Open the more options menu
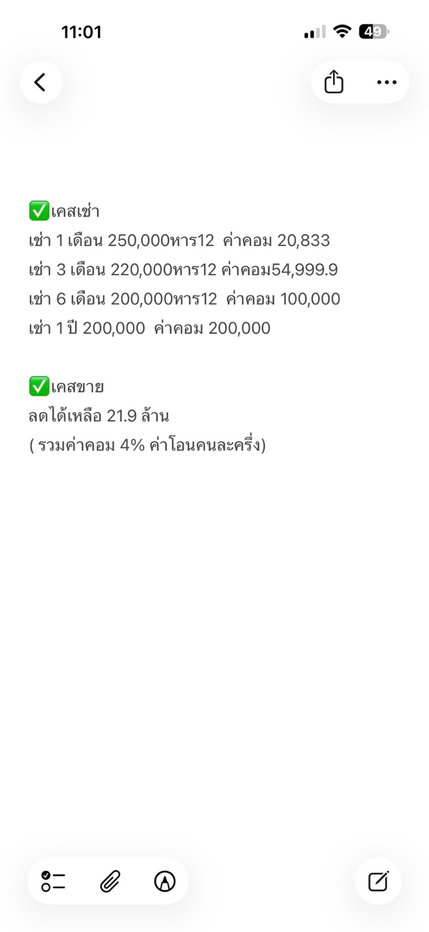The height and width of the screenshot is (932, 429). (x=387, y=82)
